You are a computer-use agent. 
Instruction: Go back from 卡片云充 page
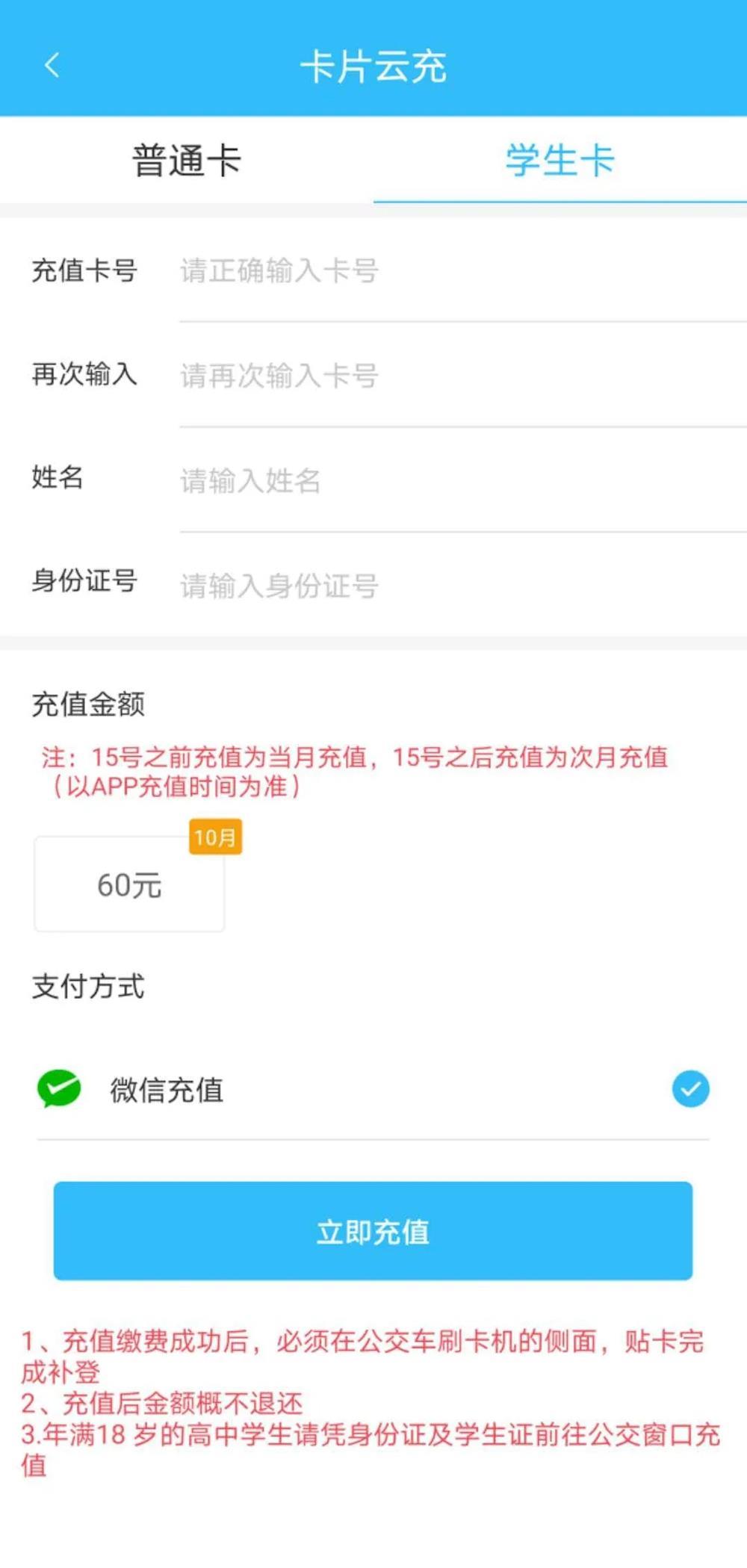(x=52, y=66)
